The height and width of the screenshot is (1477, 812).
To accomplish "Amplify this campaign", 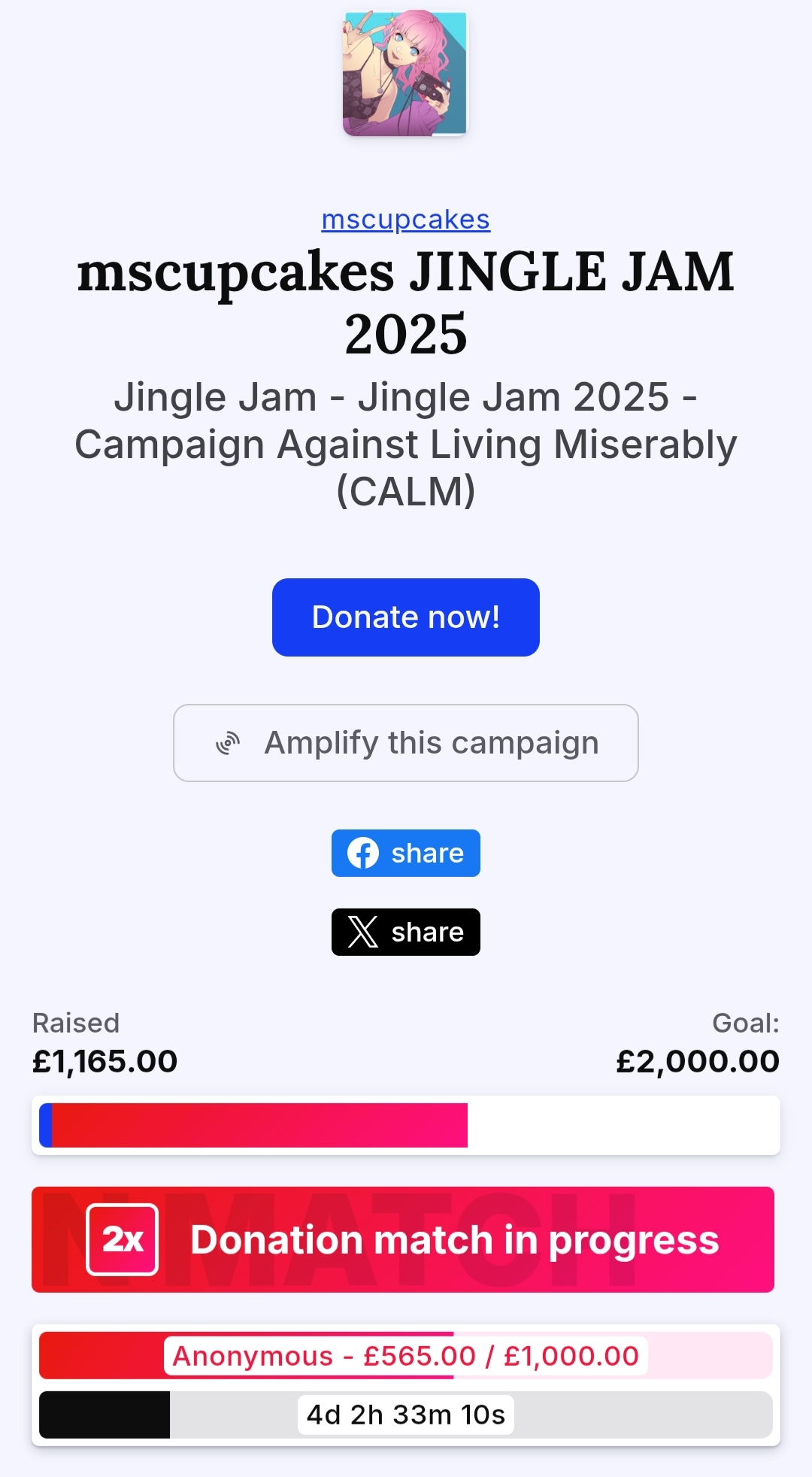I will tap(405, 743).
